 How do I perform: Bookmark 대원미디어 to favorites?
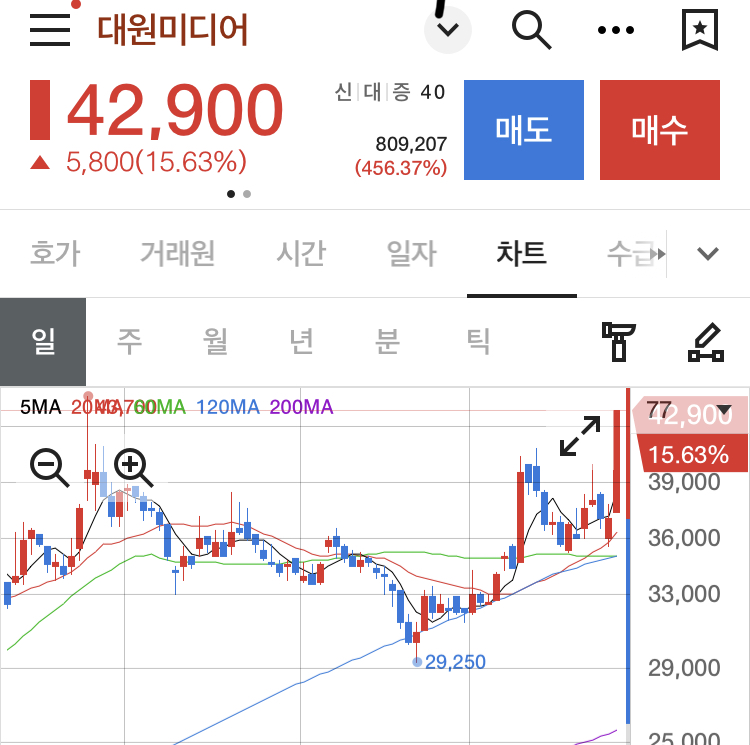tap(700, 30)
